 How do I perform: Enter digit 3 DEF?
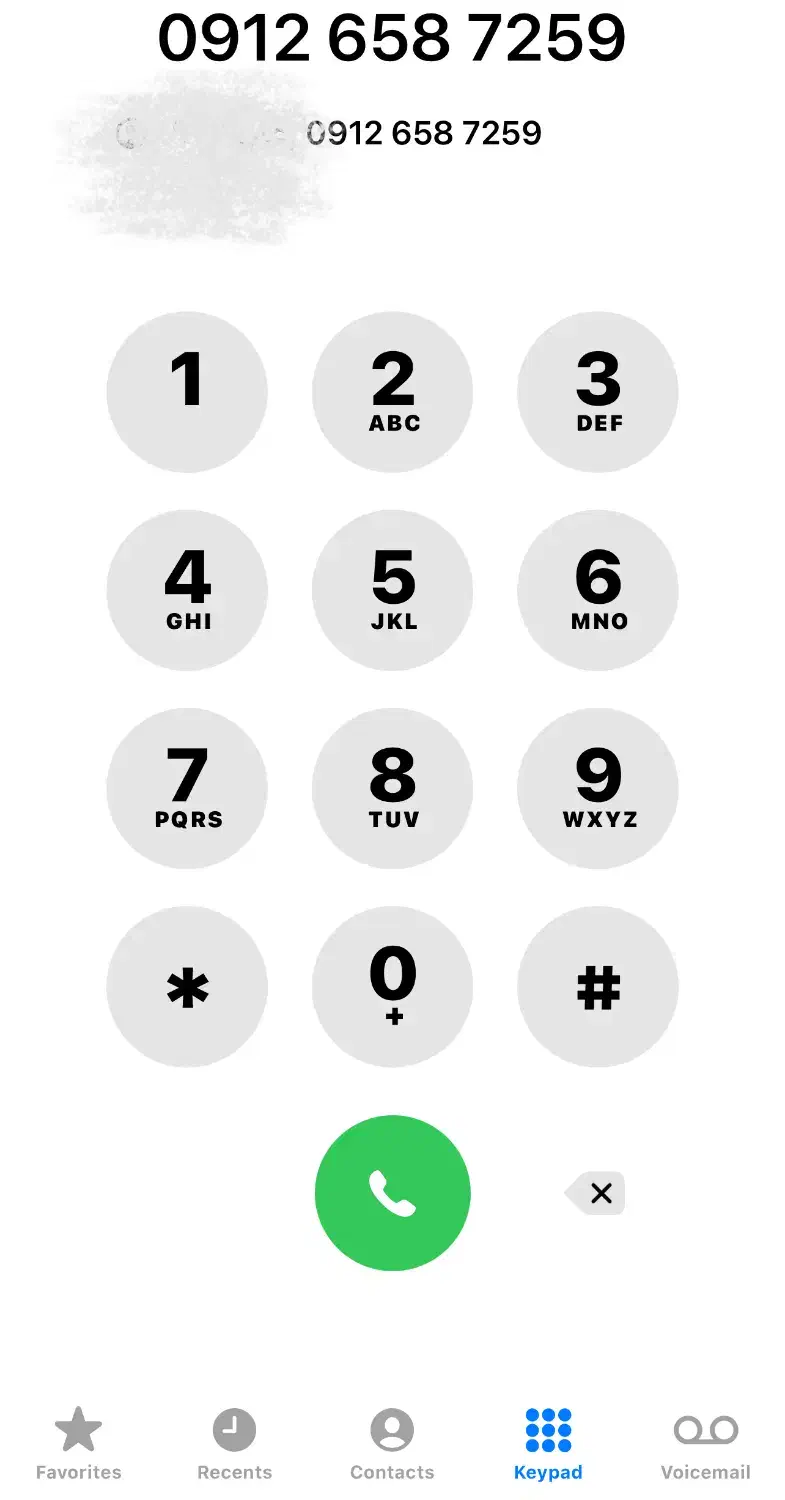(x=598, y=392)
